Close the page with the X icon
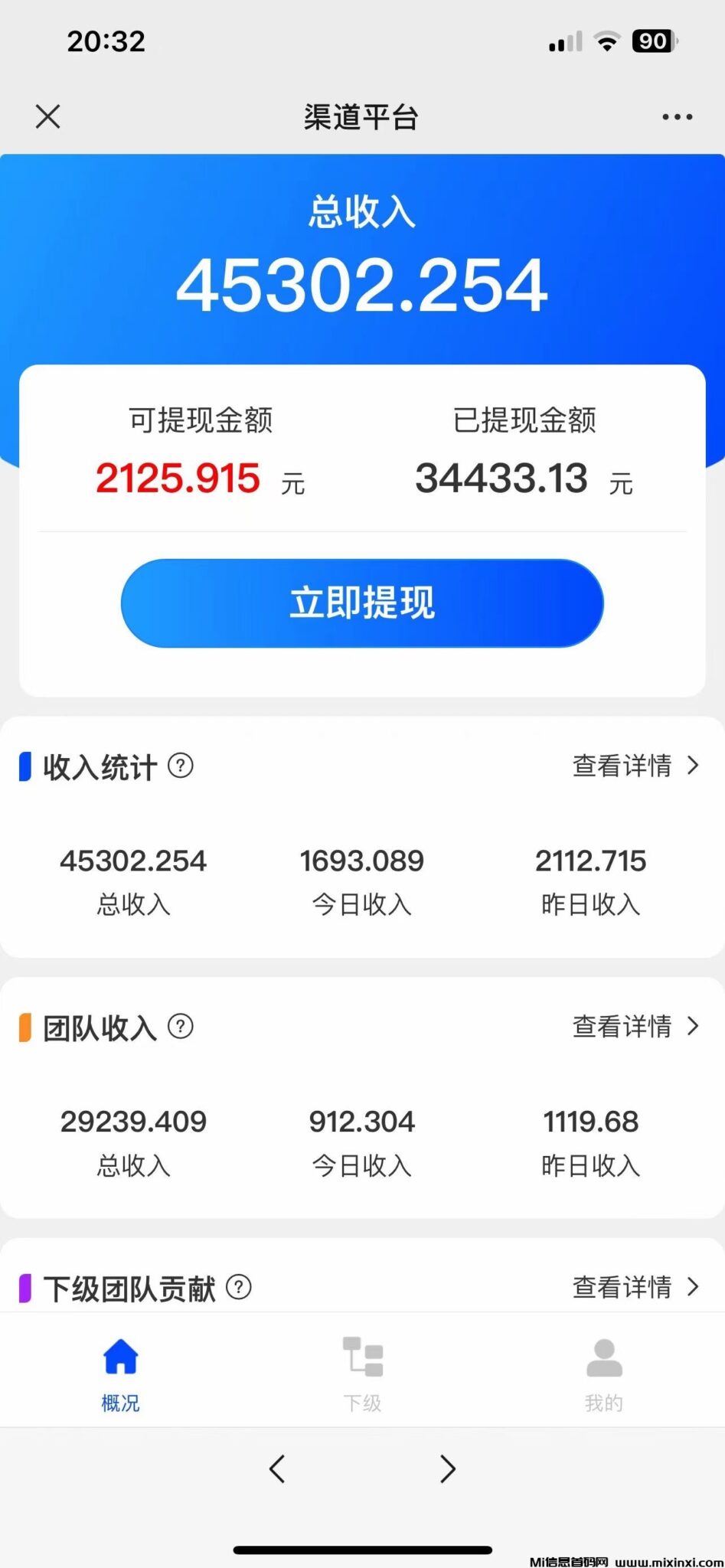The height and width of the screenshot is (1568, 725). pos(47,116)
